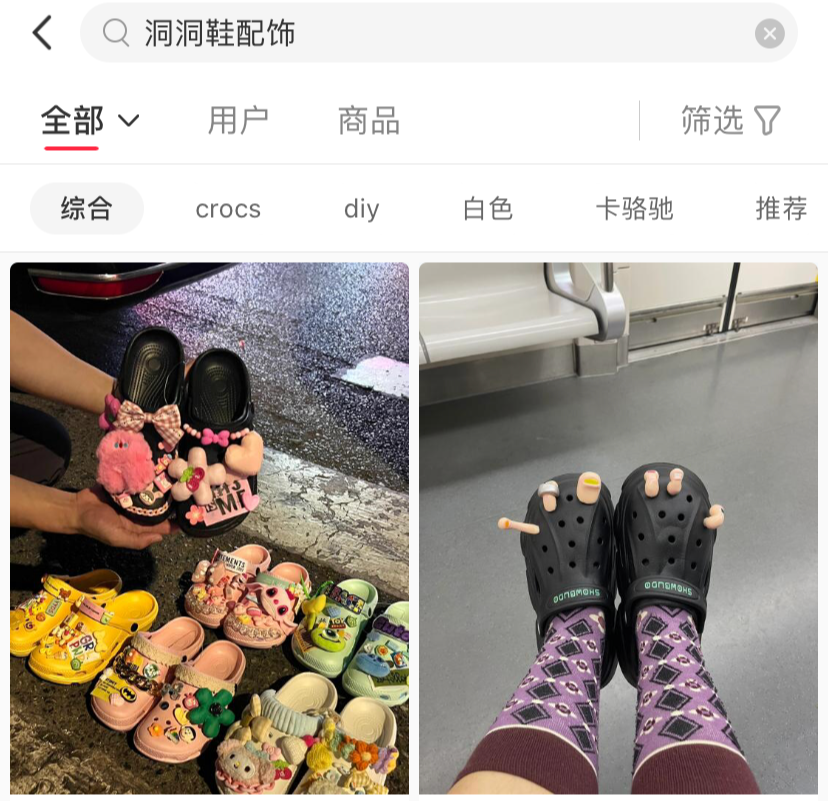Open the 筛选 filter options

pos(731,121)
